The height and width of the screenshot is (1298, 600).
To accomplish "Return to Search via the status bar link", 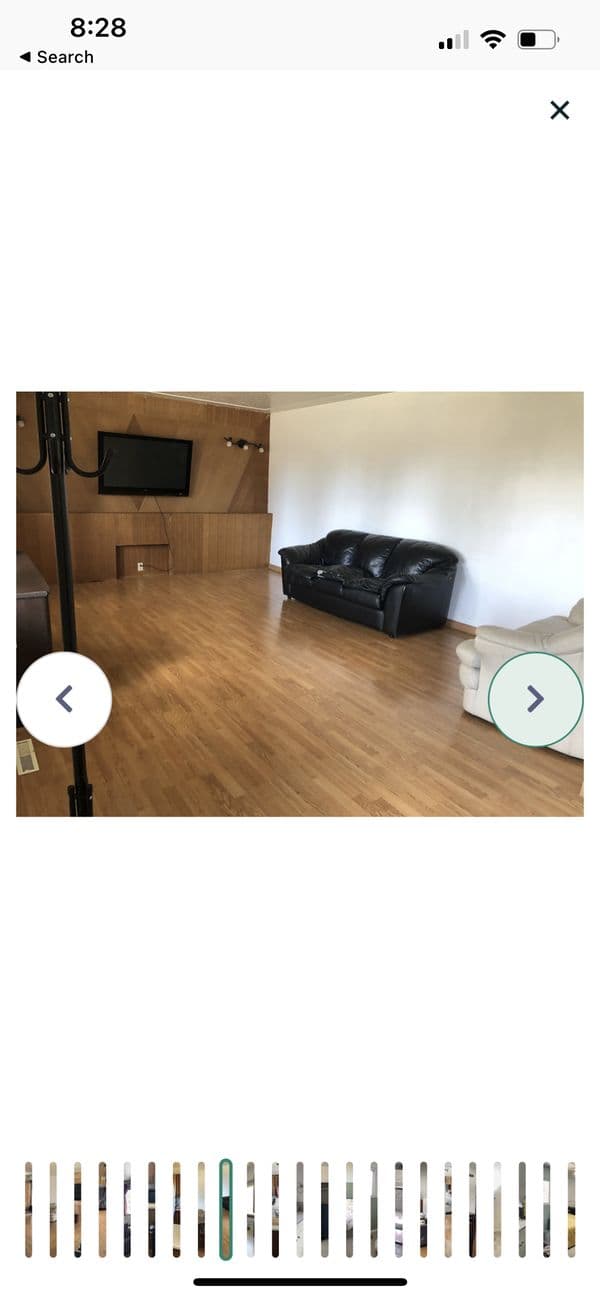I will pos(56,57).
